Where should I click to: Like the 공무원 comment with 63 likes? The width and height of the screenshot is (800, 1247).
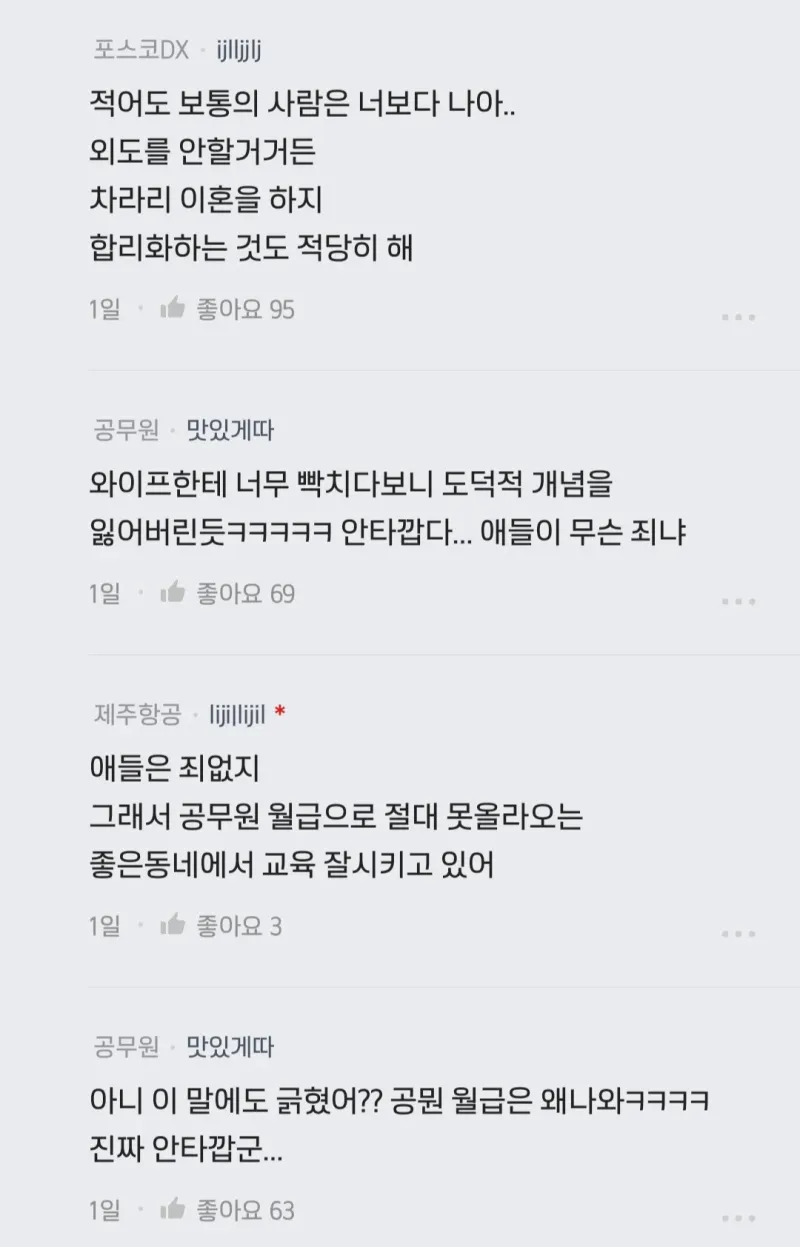[x=174, y=1211]
